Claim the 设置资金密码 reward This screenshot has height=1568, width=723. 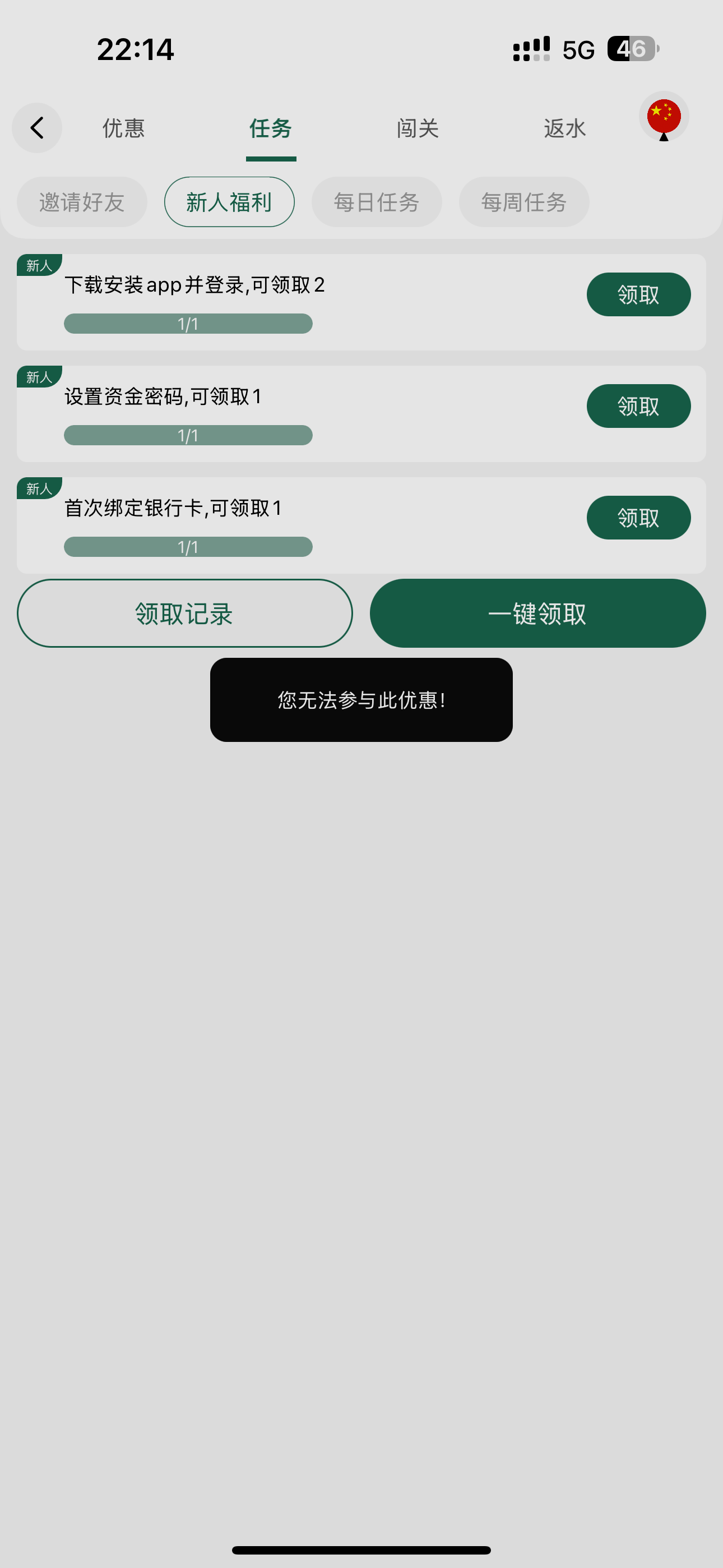coord(638,406)
